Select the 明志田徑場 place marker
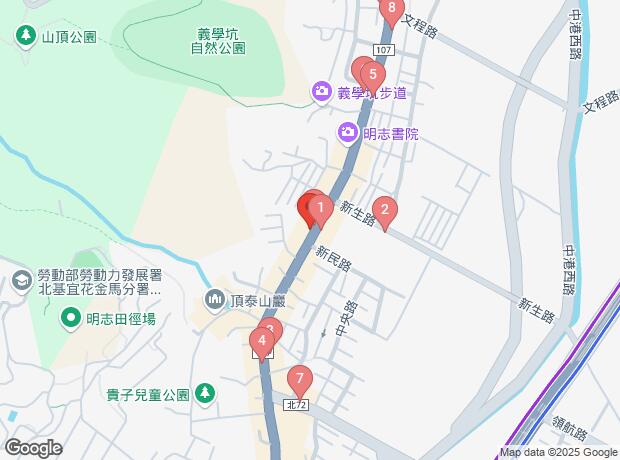The image size is (620, 460). (71, 319)
